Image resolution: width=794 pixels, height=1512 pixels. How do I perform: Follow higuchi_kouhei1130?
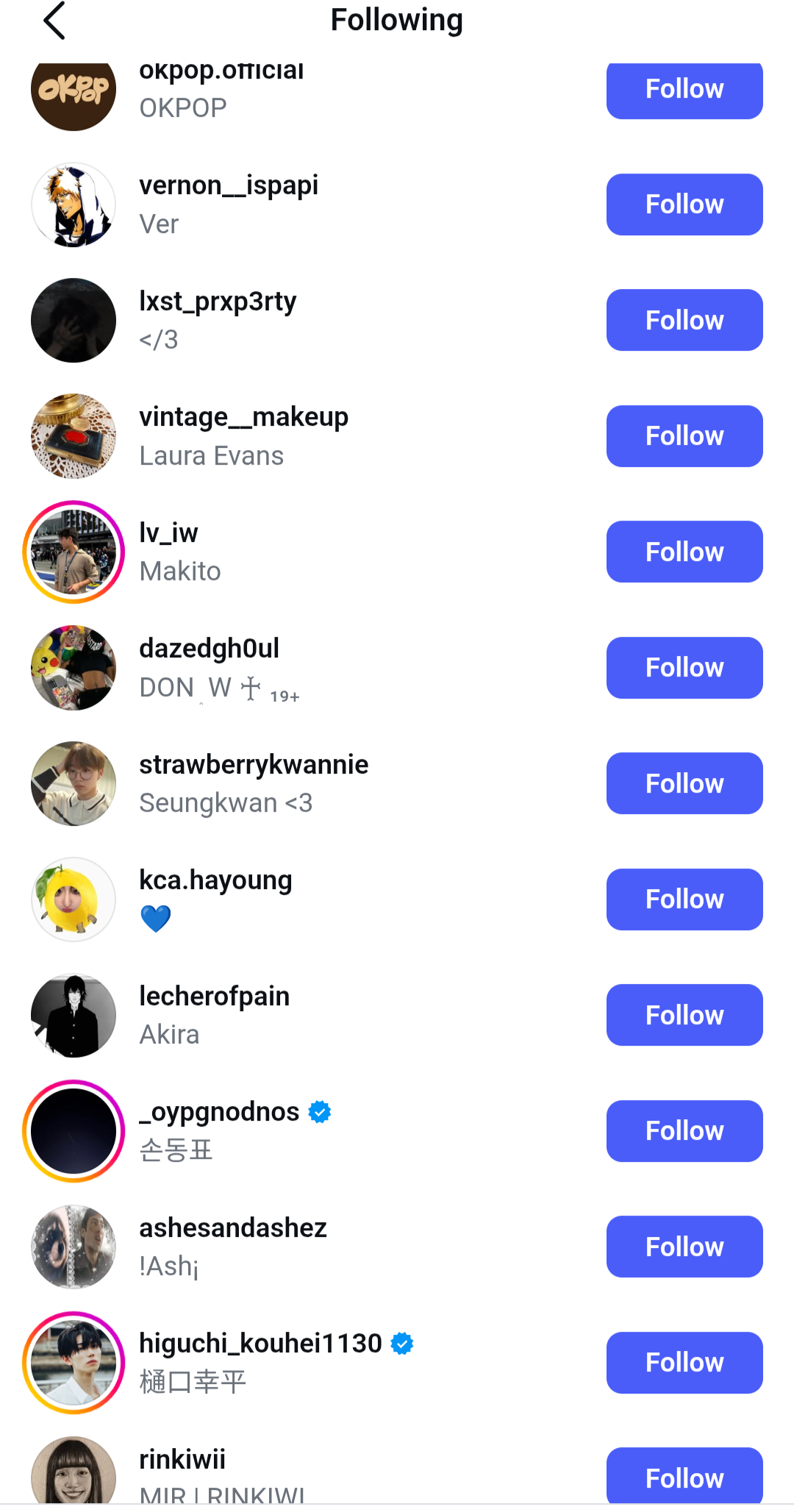[x=684, y=1363]
